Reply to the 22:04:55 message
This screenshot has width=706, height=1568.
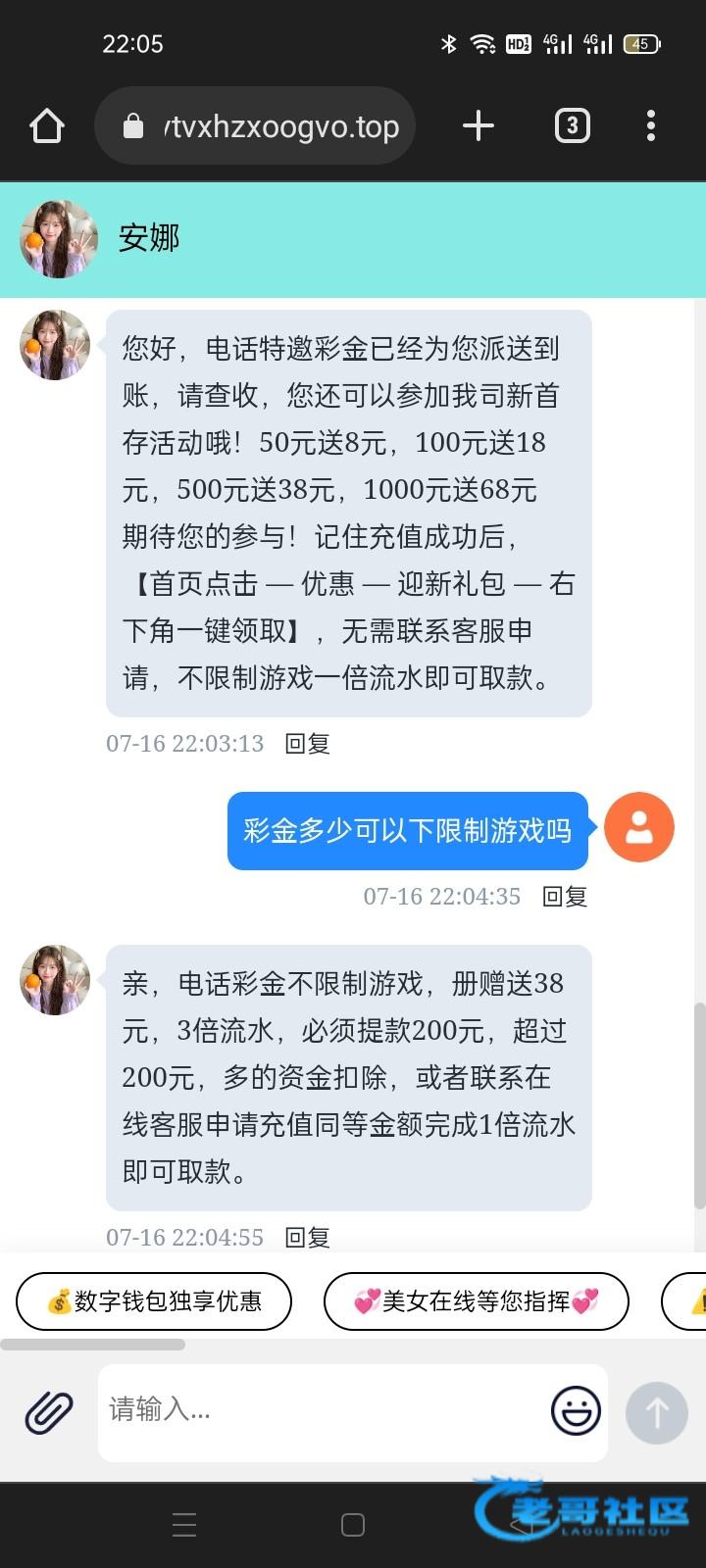[307, 1238]
